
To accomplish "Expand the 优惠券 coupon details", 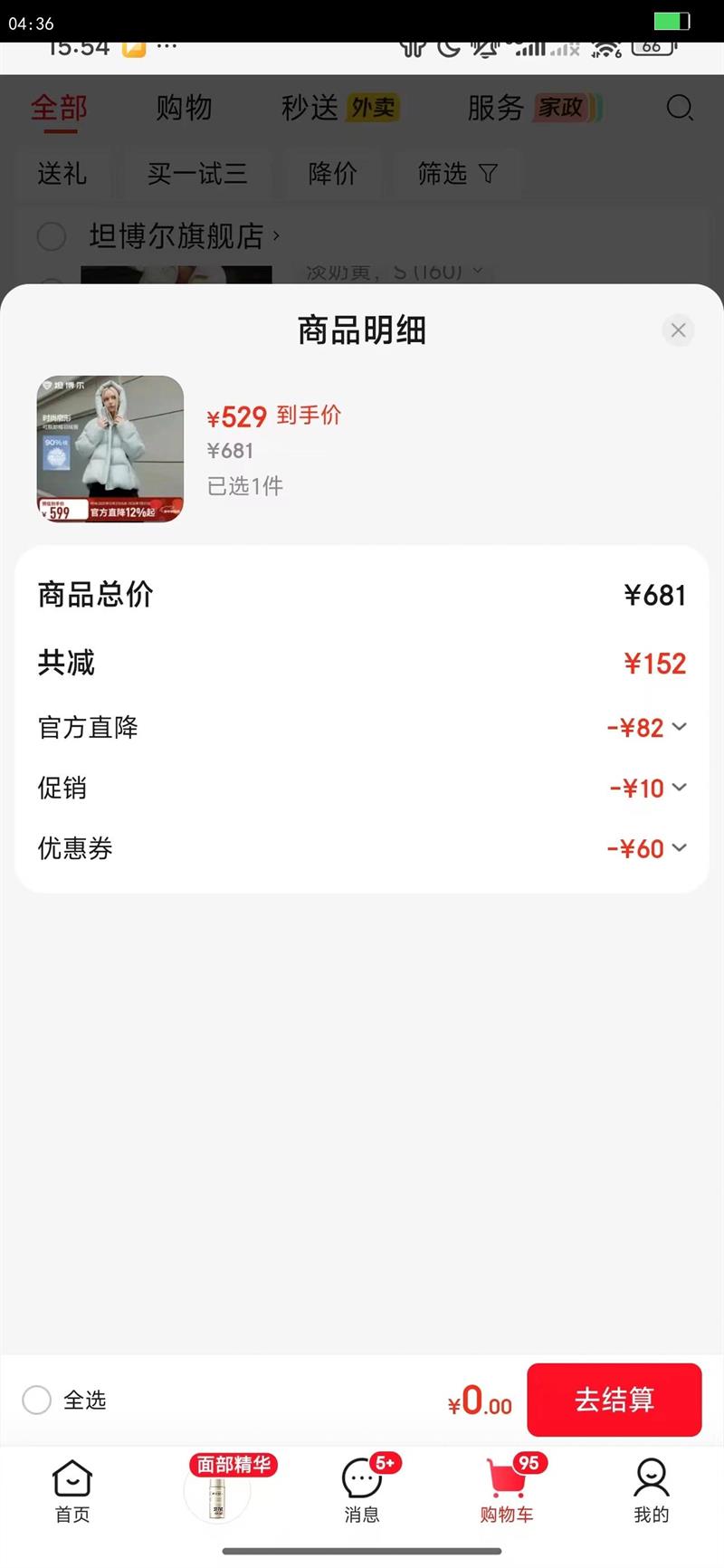I will pyautogui.click(x=679, y=848).
